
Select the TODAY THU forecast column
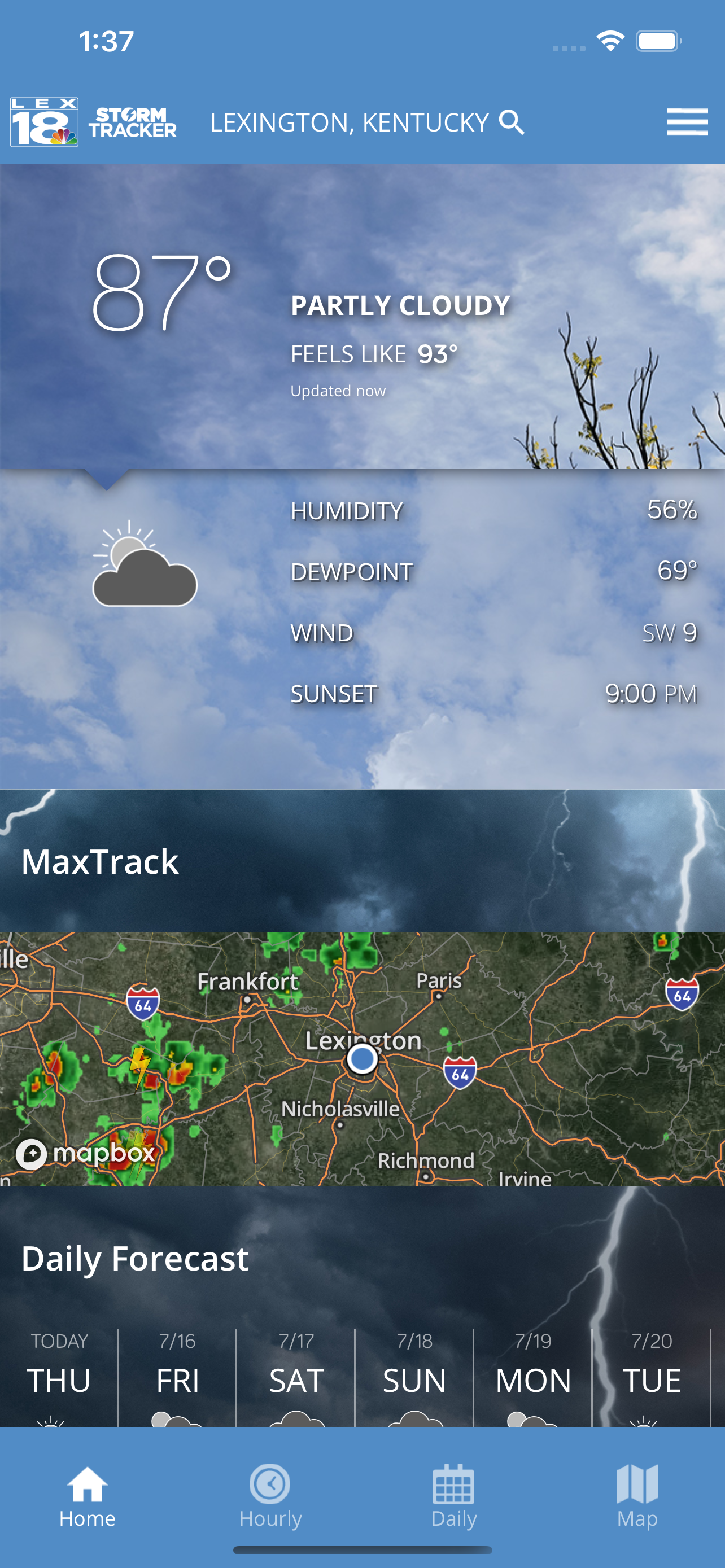(x=58, y=1369)
